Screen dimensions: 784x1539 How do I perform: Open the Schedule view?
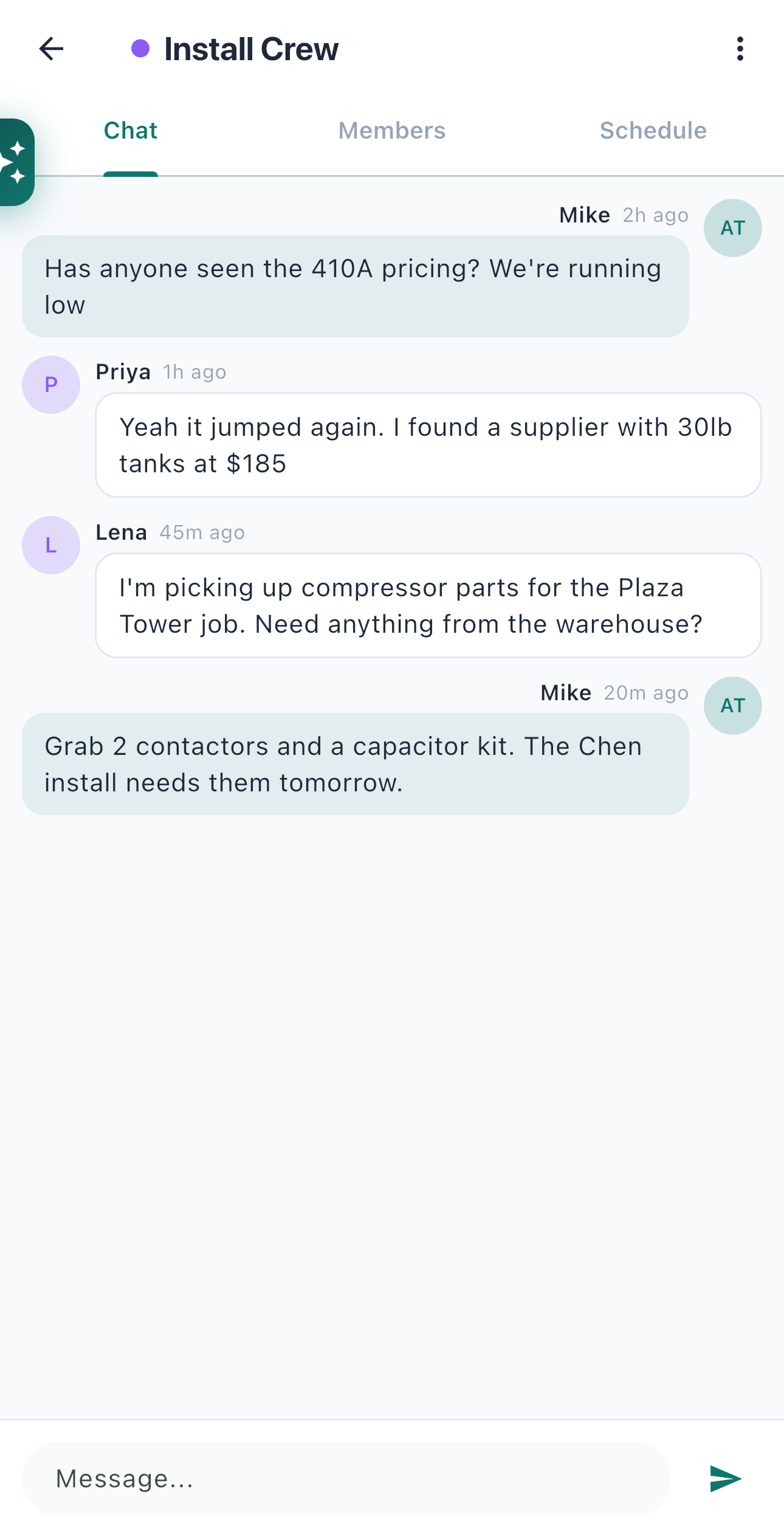pos(653,130)
